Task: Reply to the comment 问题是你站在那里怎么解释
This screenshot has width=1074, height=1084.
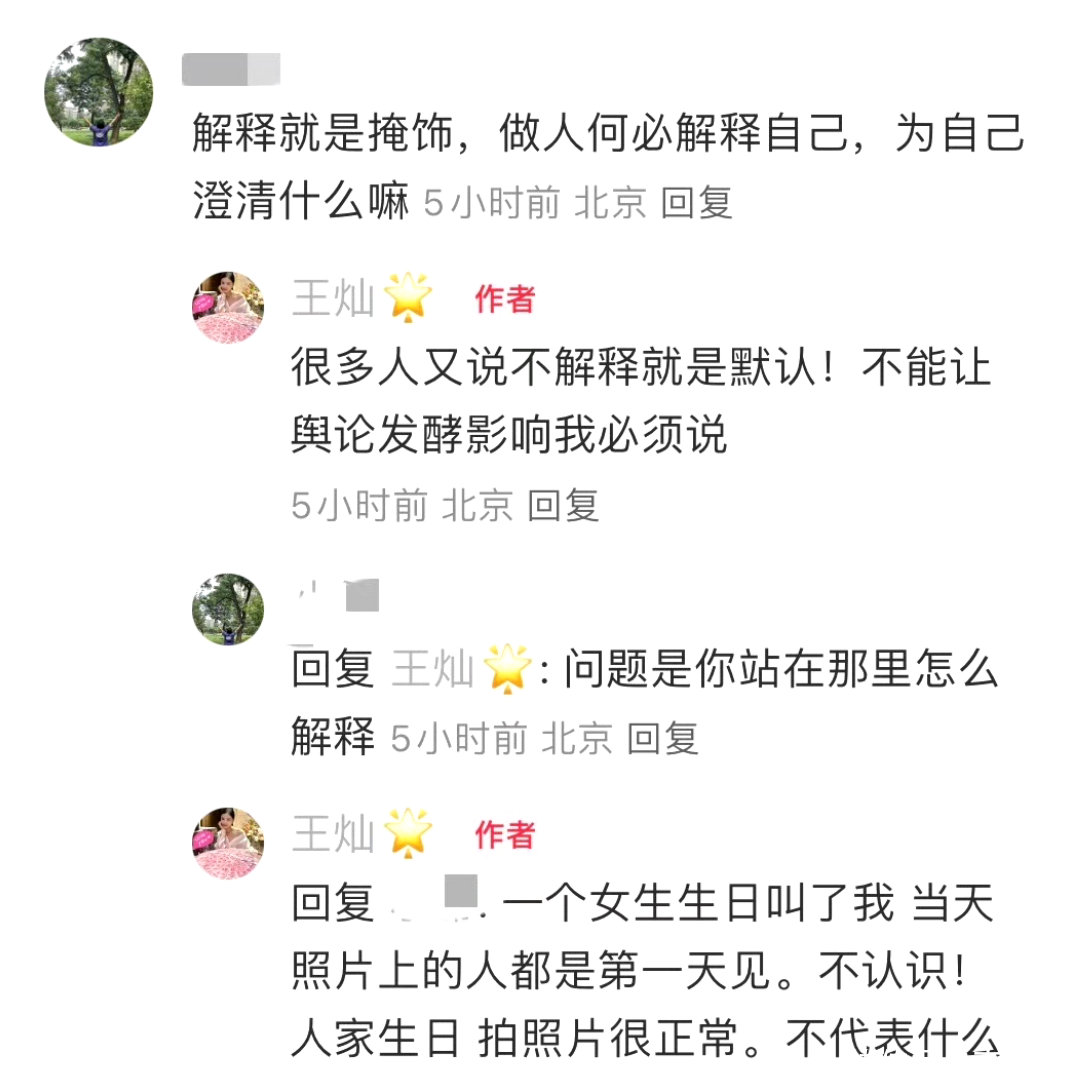Action: pyautogui.click(x=662, y=739)
